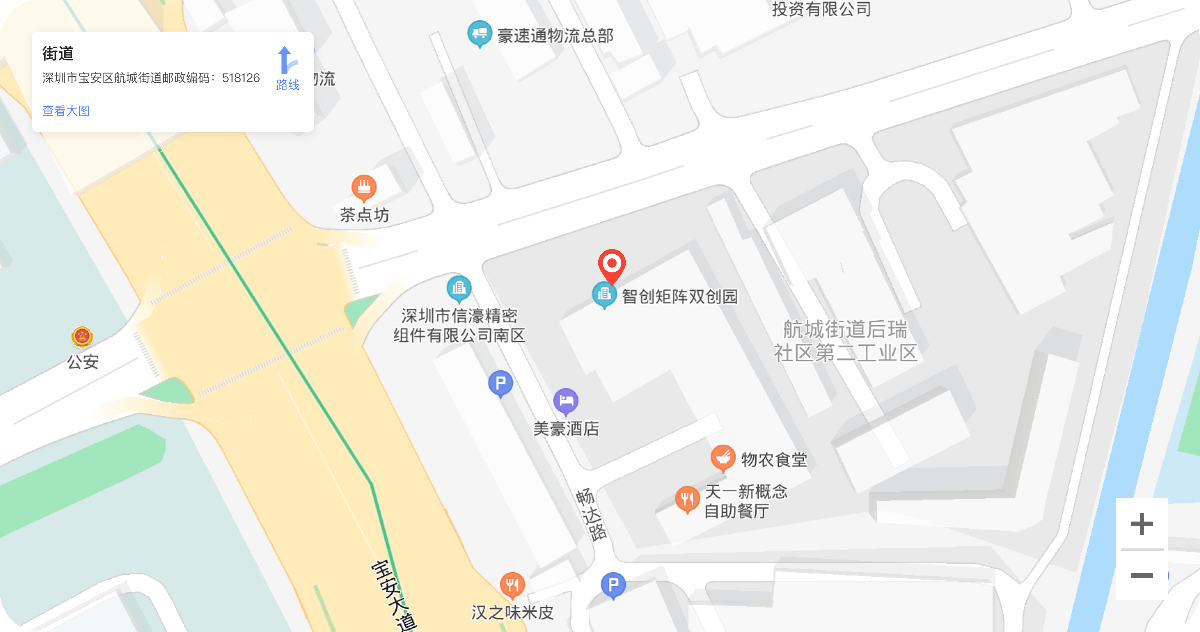Select the 智创矩阵双创园 marker
Screen dimensions: 1200x632
coord(603,295)
